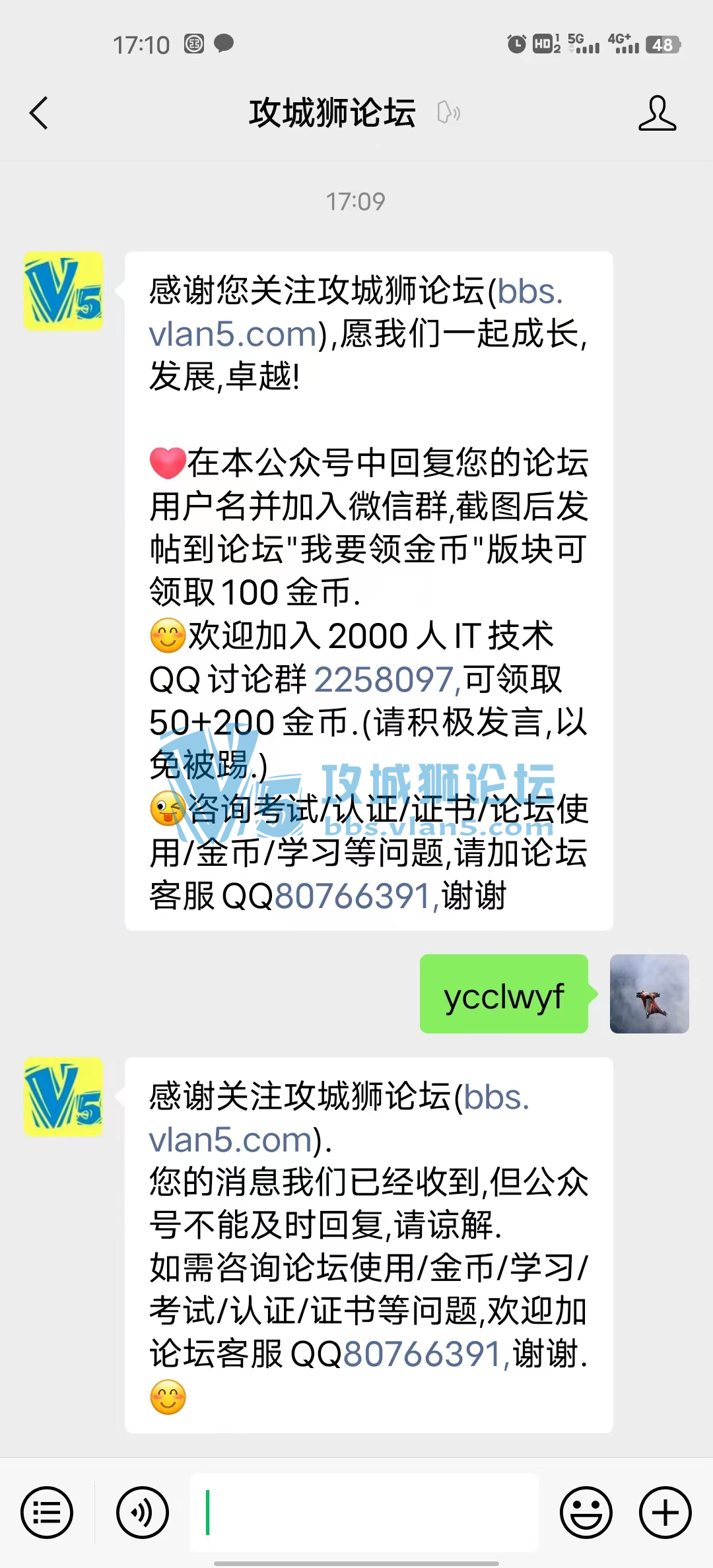Open QQ group number 2258097 link
The width and height of the screenshot is (713, 1568).
(x=384, y=679)
